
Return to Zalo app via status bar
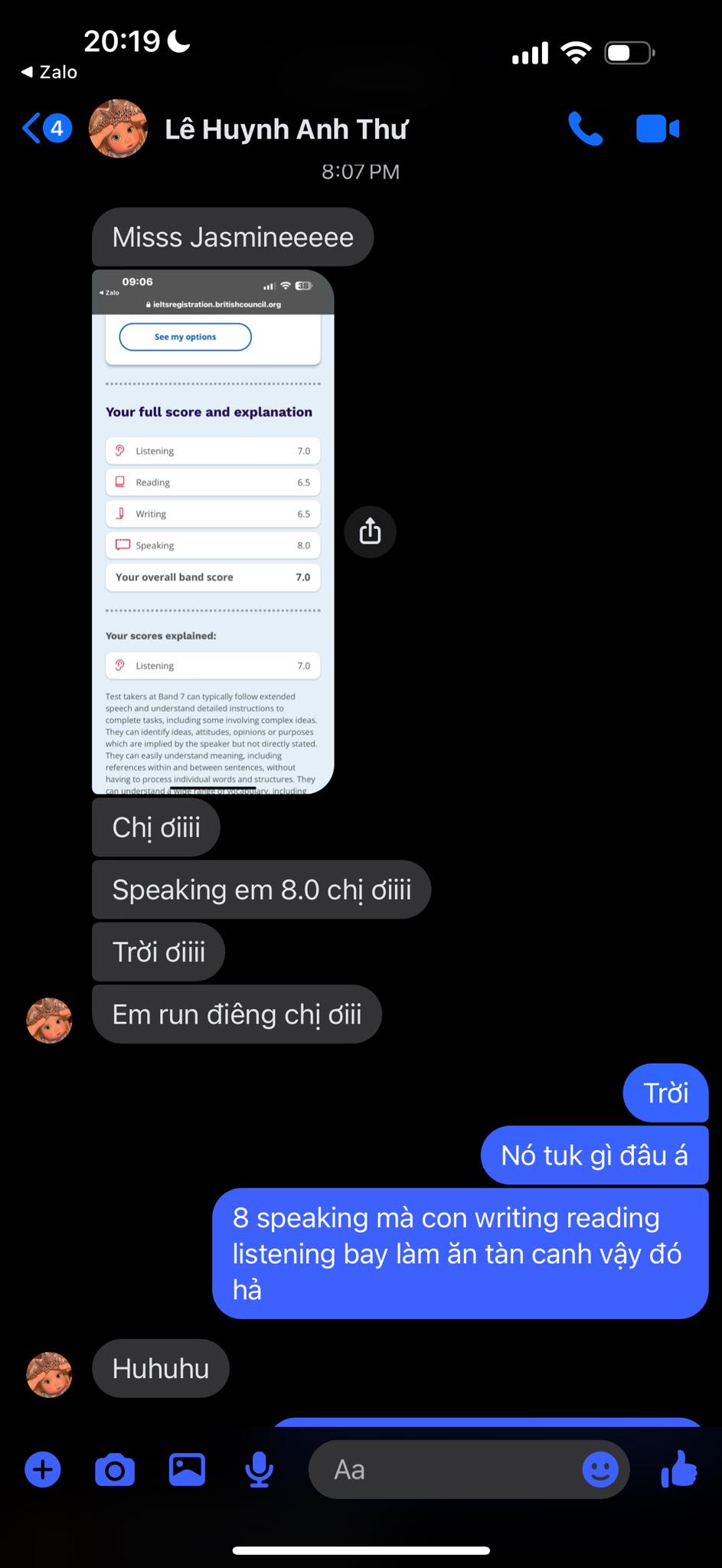point(50,72)
